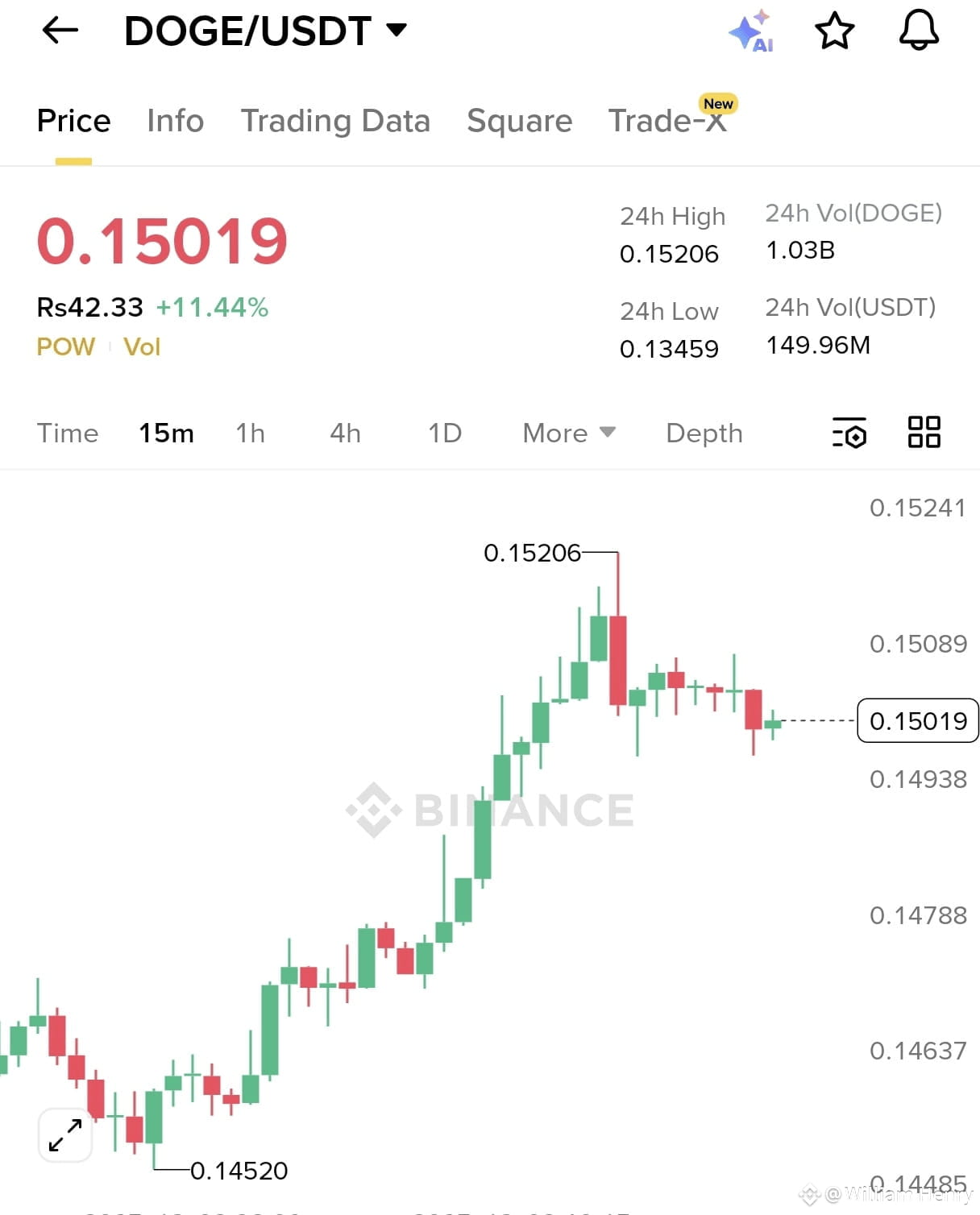This screenshot has height=1215, width=980.
Task: Select the 1D chart interval
Action: (444, 433)
